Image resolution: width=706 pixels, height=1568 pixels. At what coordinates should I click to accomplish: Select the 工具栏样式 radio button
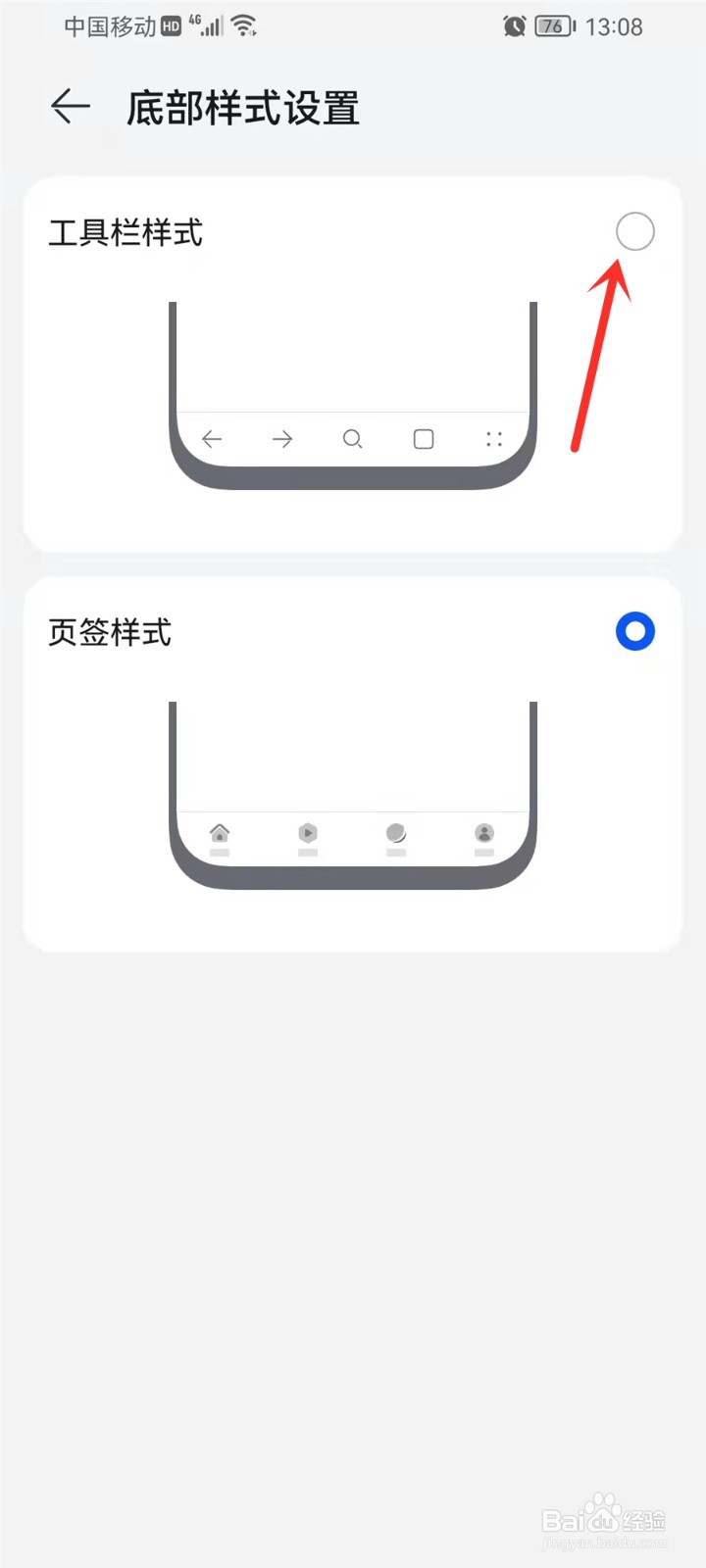[634, 232]
